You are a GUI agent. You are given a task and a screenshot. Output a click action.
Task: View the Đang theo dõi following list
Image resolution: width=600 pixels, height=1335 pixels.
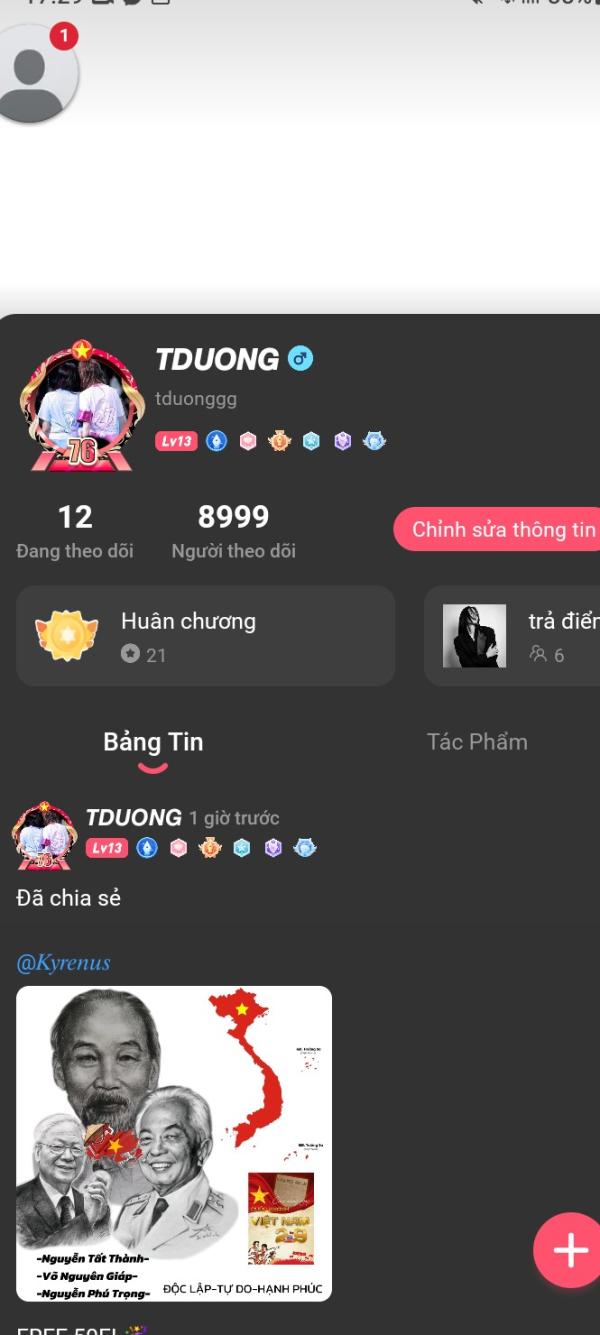click(75, 530)
